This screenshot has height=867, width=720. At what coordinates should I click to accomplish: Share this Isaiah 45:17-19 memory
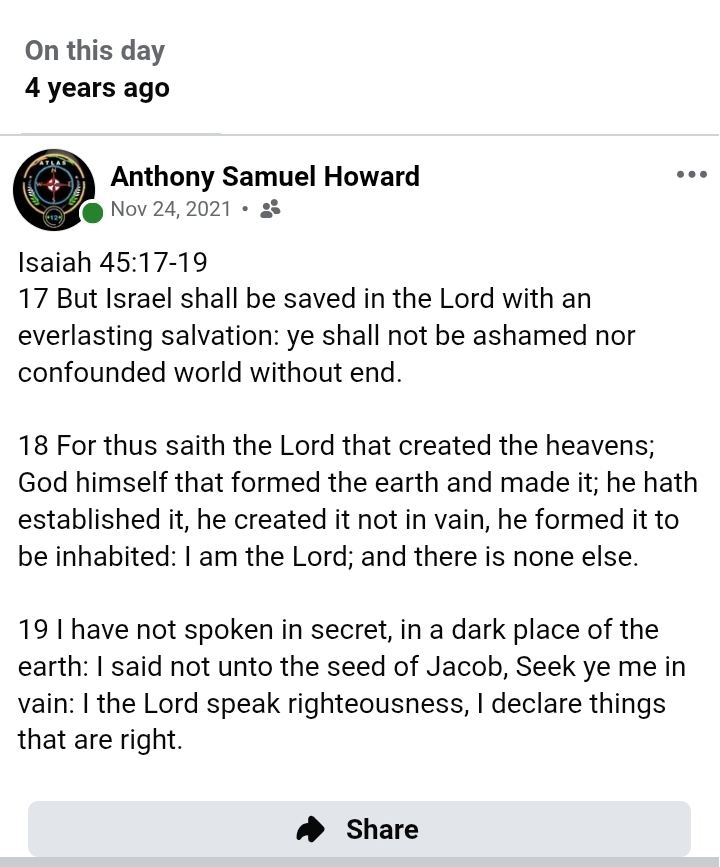[x=359, y=828]
